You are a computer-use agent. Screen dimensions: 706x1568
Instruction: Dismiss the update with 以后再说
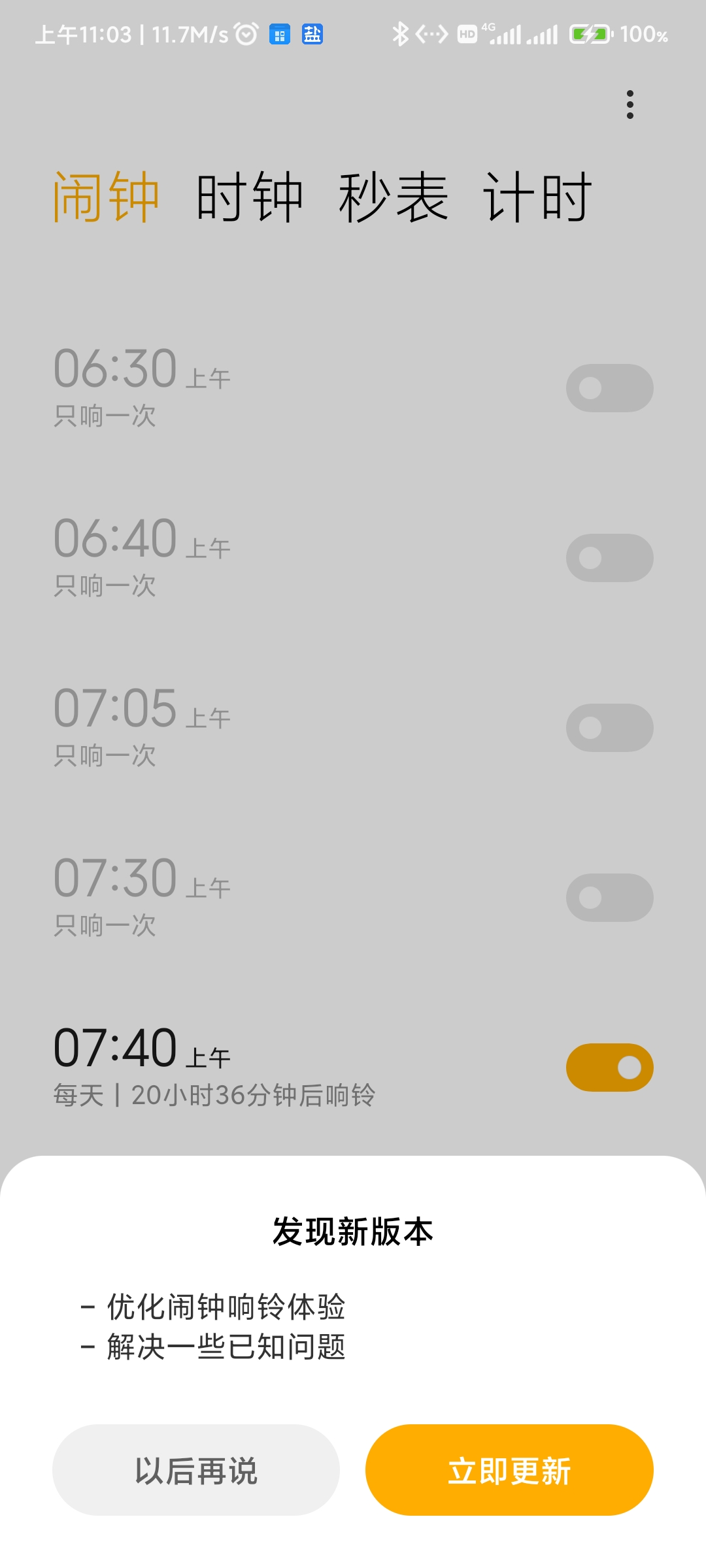click(x=196, y=1470)
